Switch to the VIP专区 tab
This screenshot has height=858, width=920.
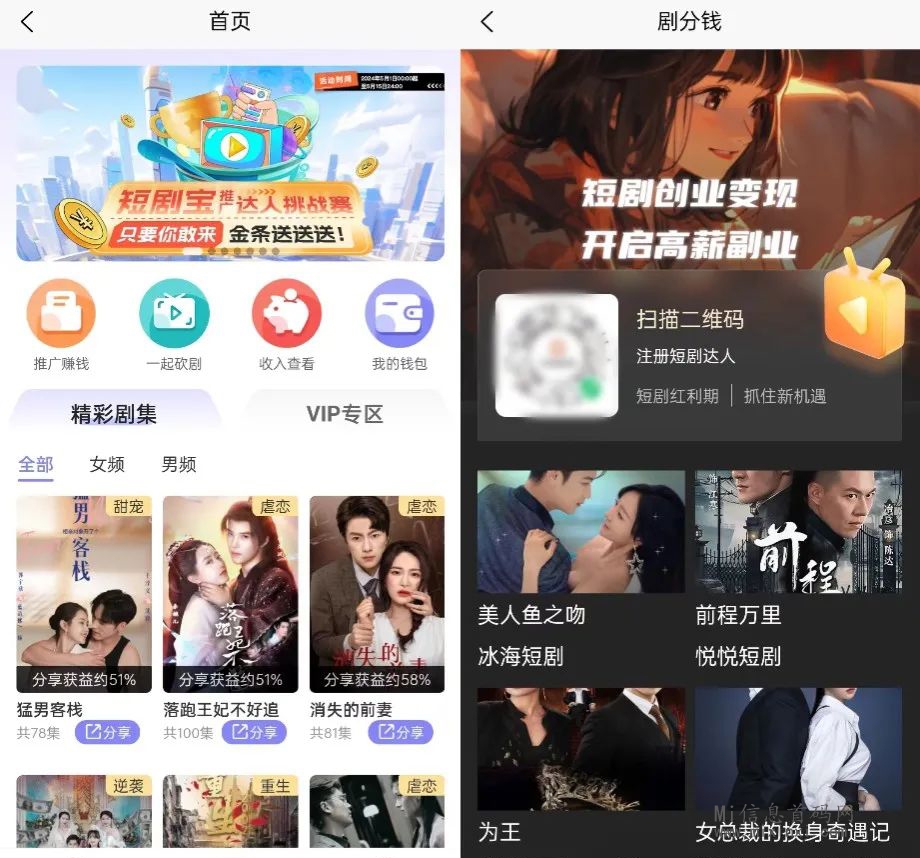[x=344, y=414]
